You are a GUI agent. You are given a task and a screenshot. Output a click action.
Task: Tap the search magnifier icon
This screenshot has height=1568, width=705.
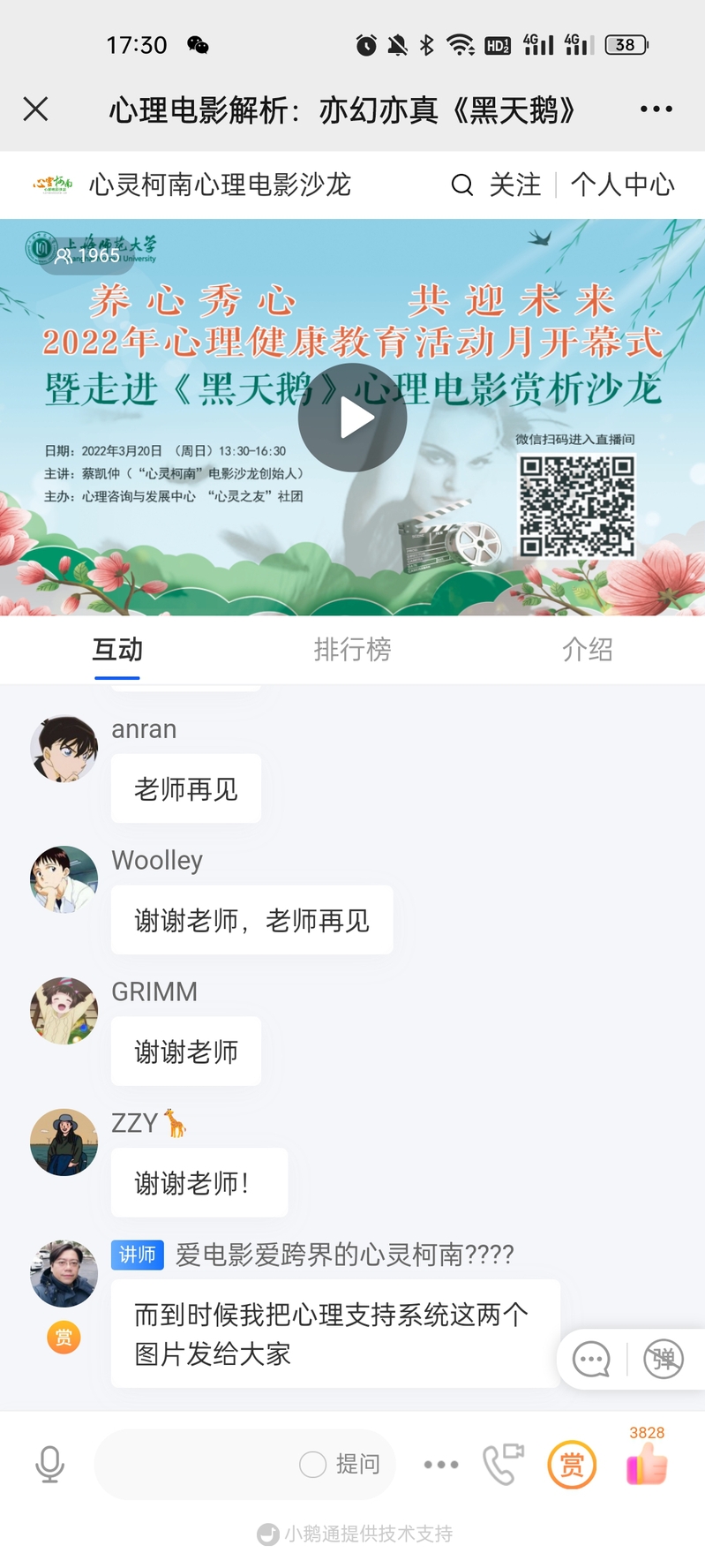[461, 185]
